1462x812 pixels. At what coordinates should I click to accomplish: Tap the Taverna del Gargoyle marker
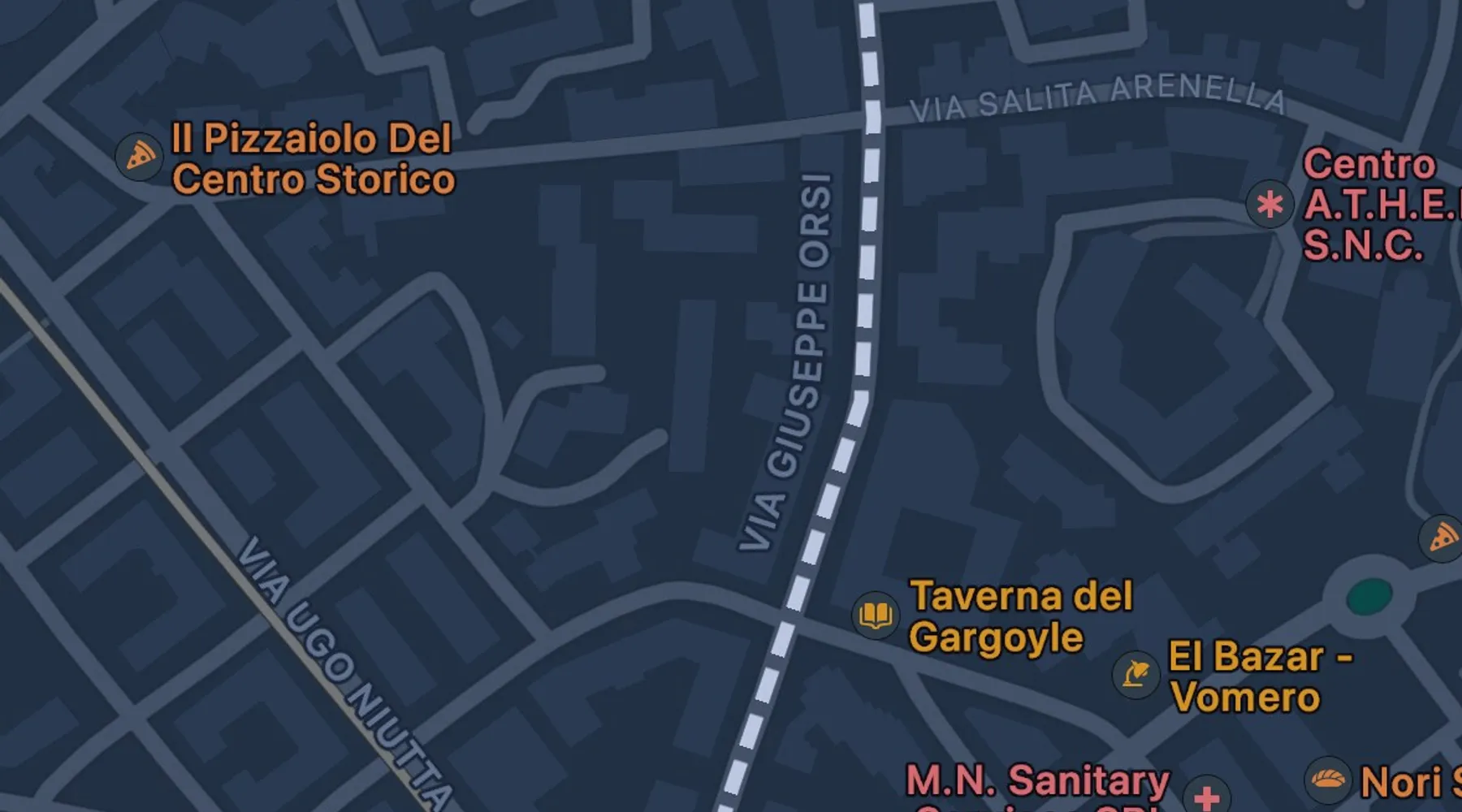point(875,615)
